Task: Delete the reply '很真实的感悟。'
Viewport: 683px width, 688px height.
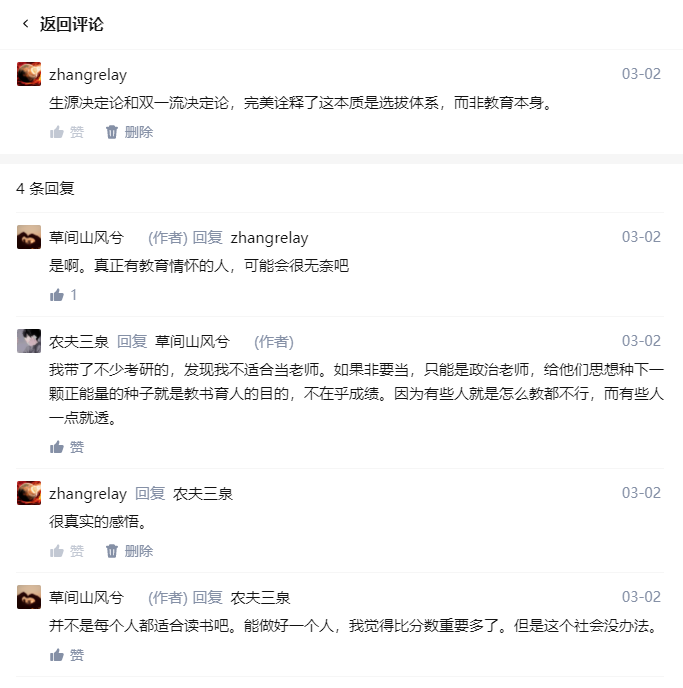Action: tap(128, 551)
